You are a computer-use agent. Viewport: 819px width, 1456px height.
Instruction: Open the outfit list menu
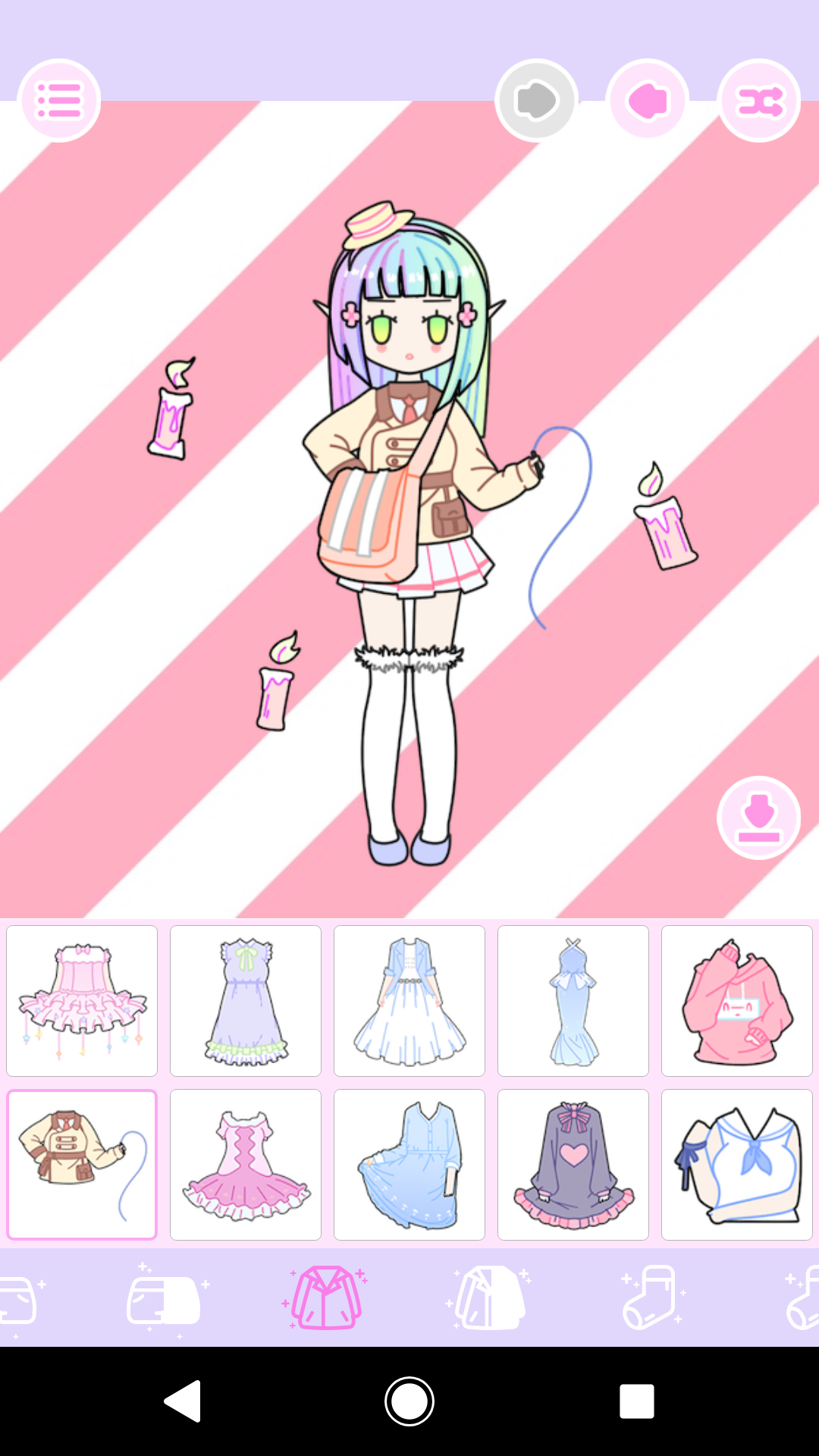point(60,100)
